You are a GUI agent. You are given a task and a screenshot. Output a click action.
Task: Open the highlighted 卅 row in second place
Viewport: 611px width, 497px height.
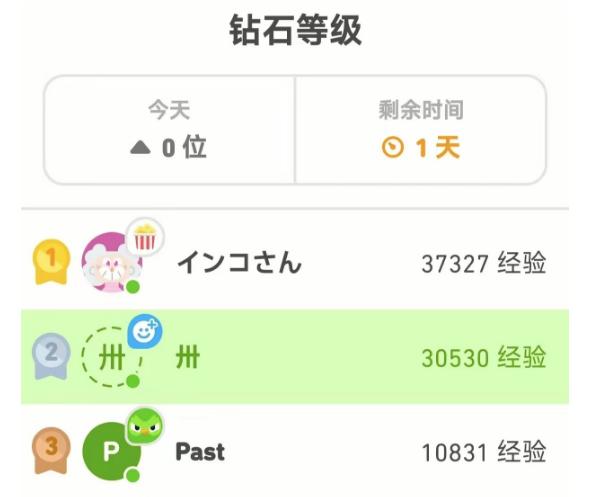(295, 357)
